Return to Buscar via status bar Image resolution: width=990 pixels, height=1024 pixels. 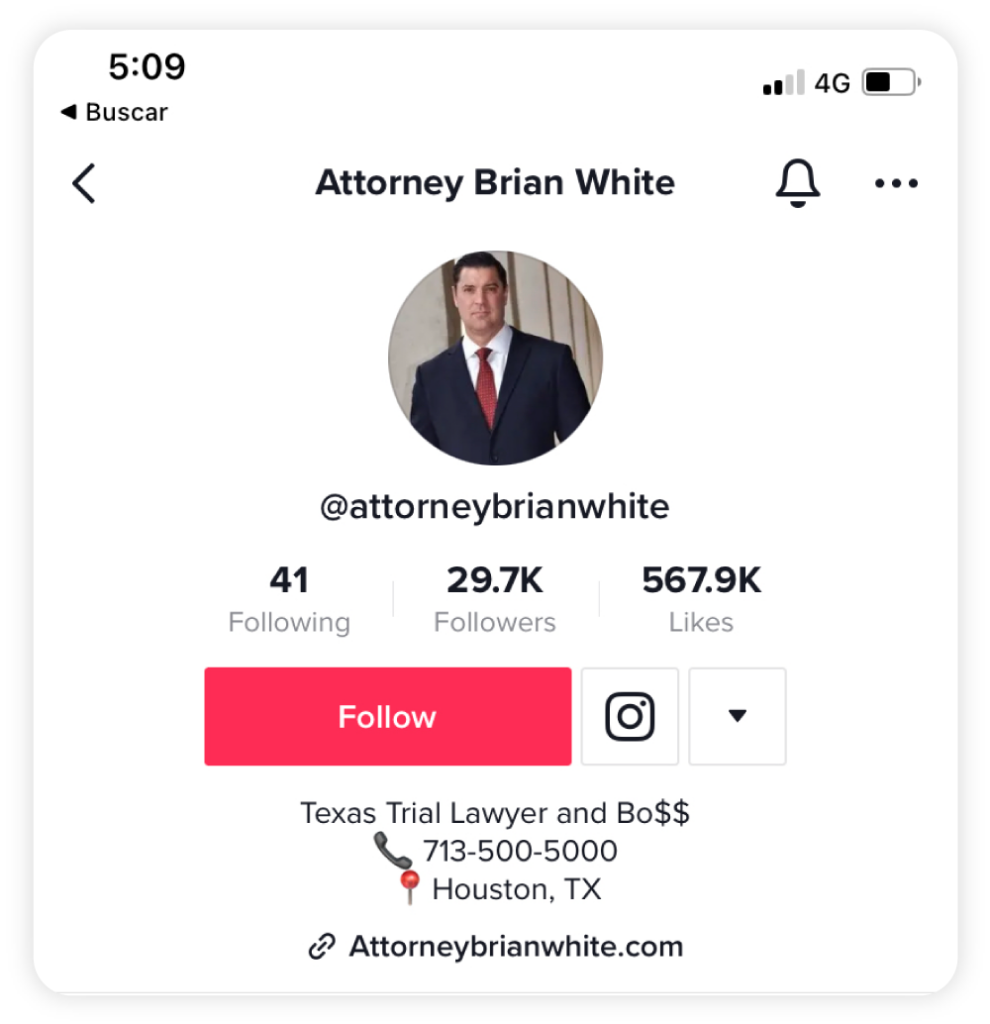click(x=114, y=112)
